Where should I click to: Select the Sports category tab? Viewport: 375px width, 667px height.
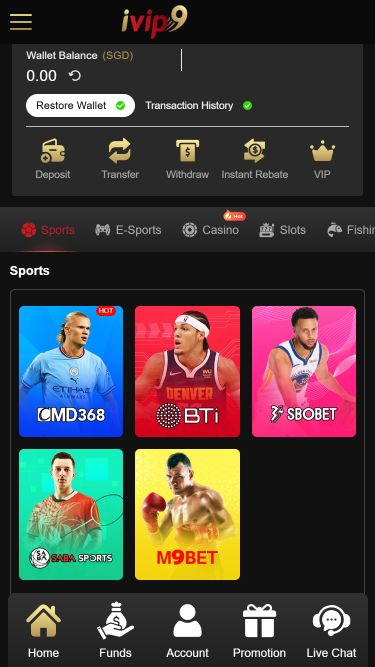(x=48, y=230)
